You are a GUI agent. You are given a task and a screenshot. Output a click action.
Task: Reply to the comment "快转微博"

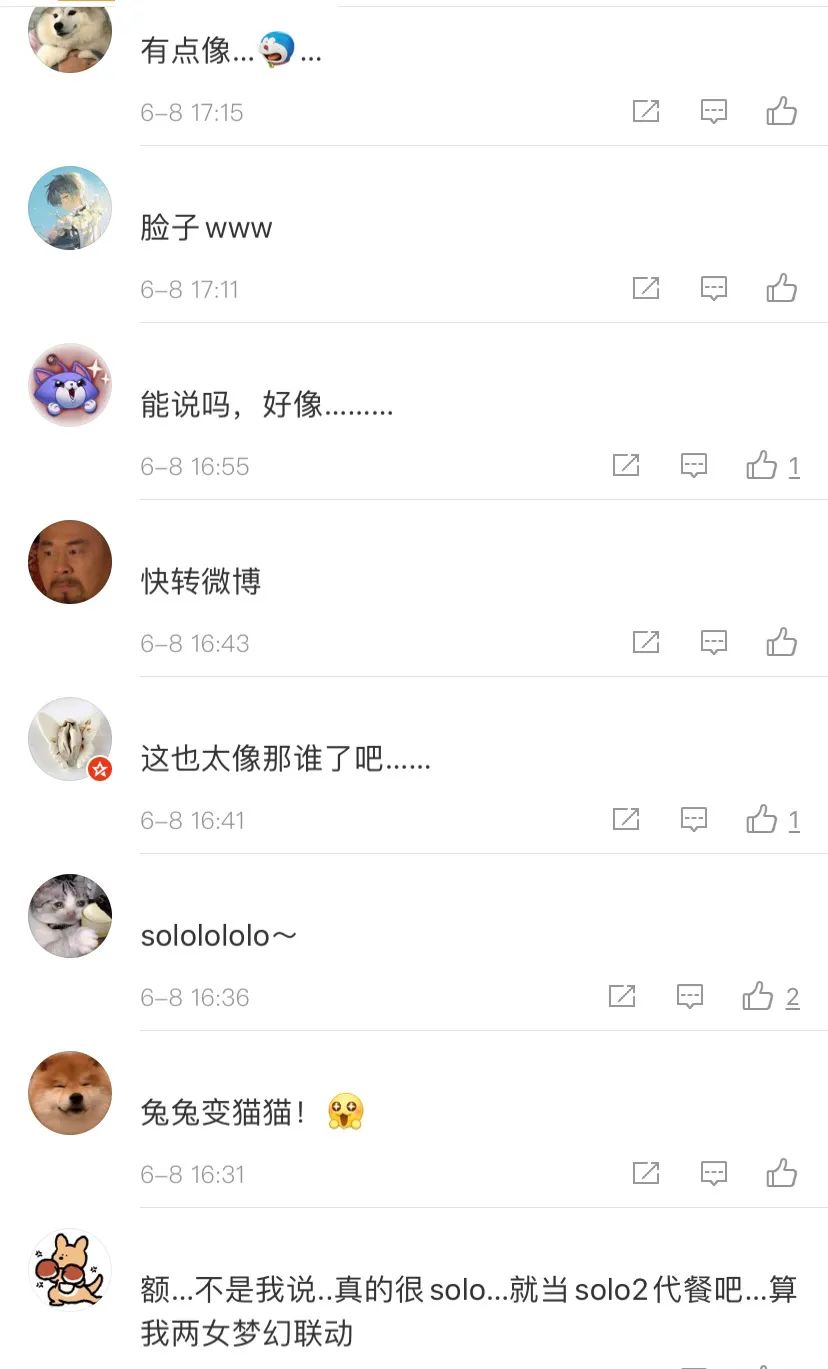[714, 643]
